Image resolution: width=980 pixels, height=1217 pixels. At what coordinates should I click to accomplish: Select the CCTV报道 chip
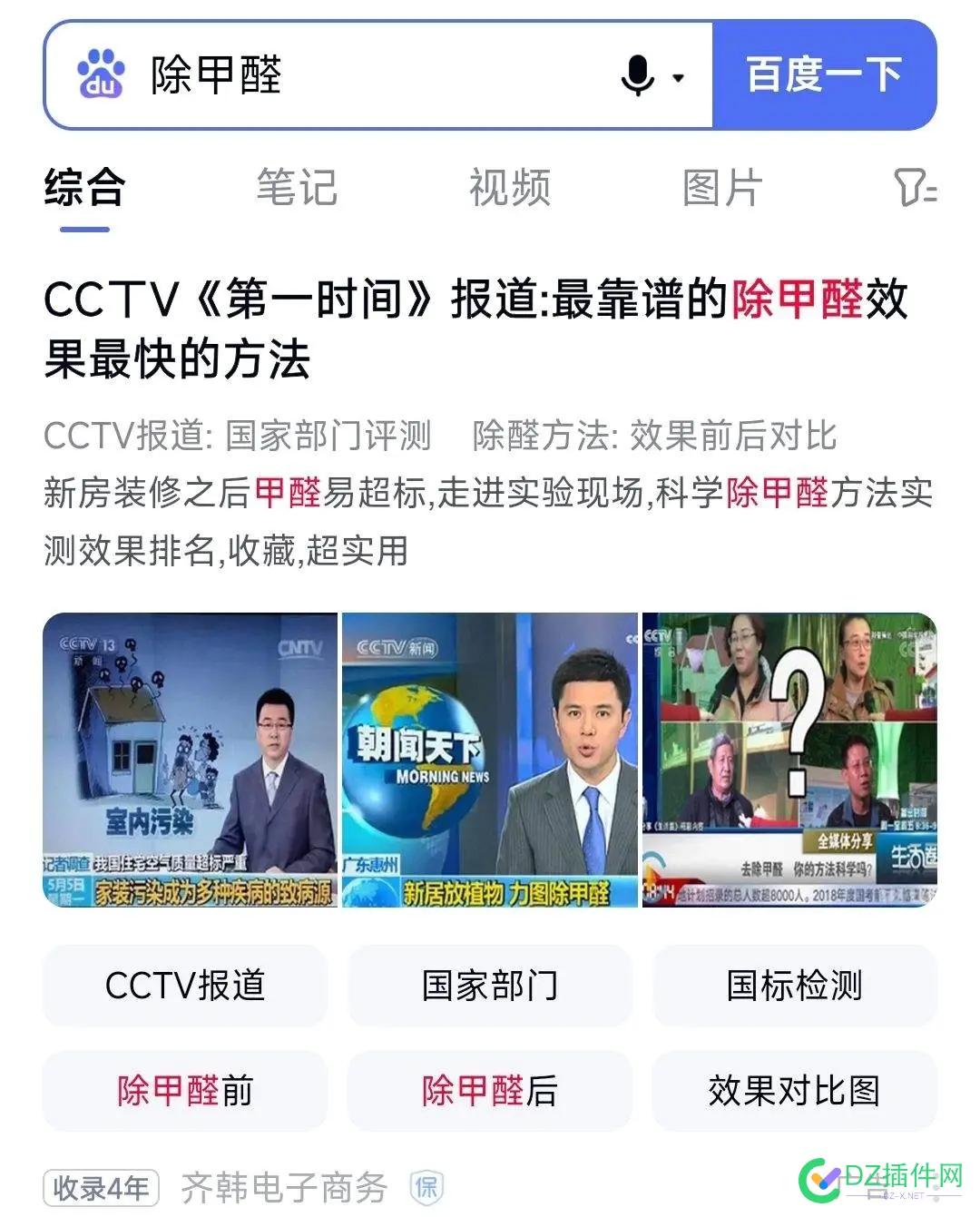185,986
